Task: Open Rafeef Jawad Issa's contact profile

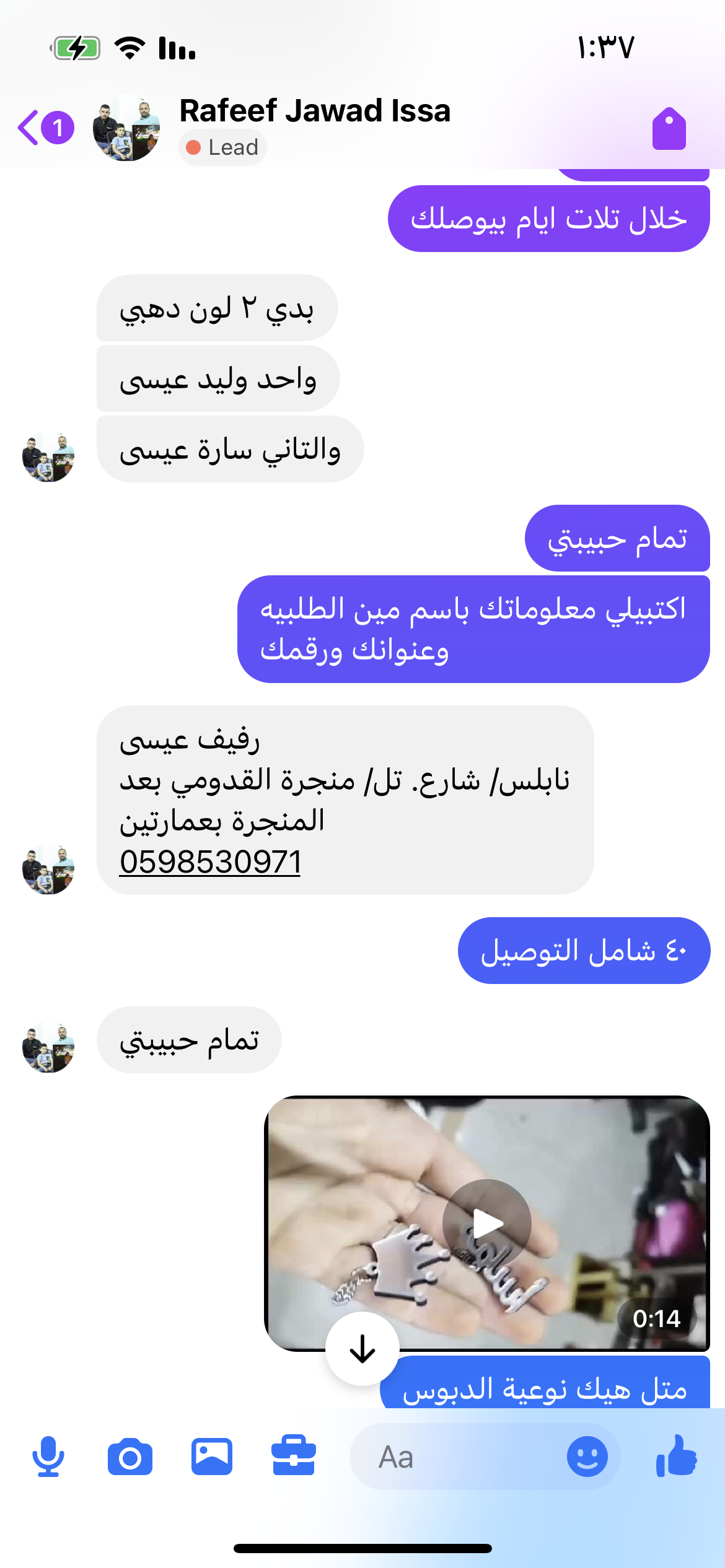Action: click(314, 111)
